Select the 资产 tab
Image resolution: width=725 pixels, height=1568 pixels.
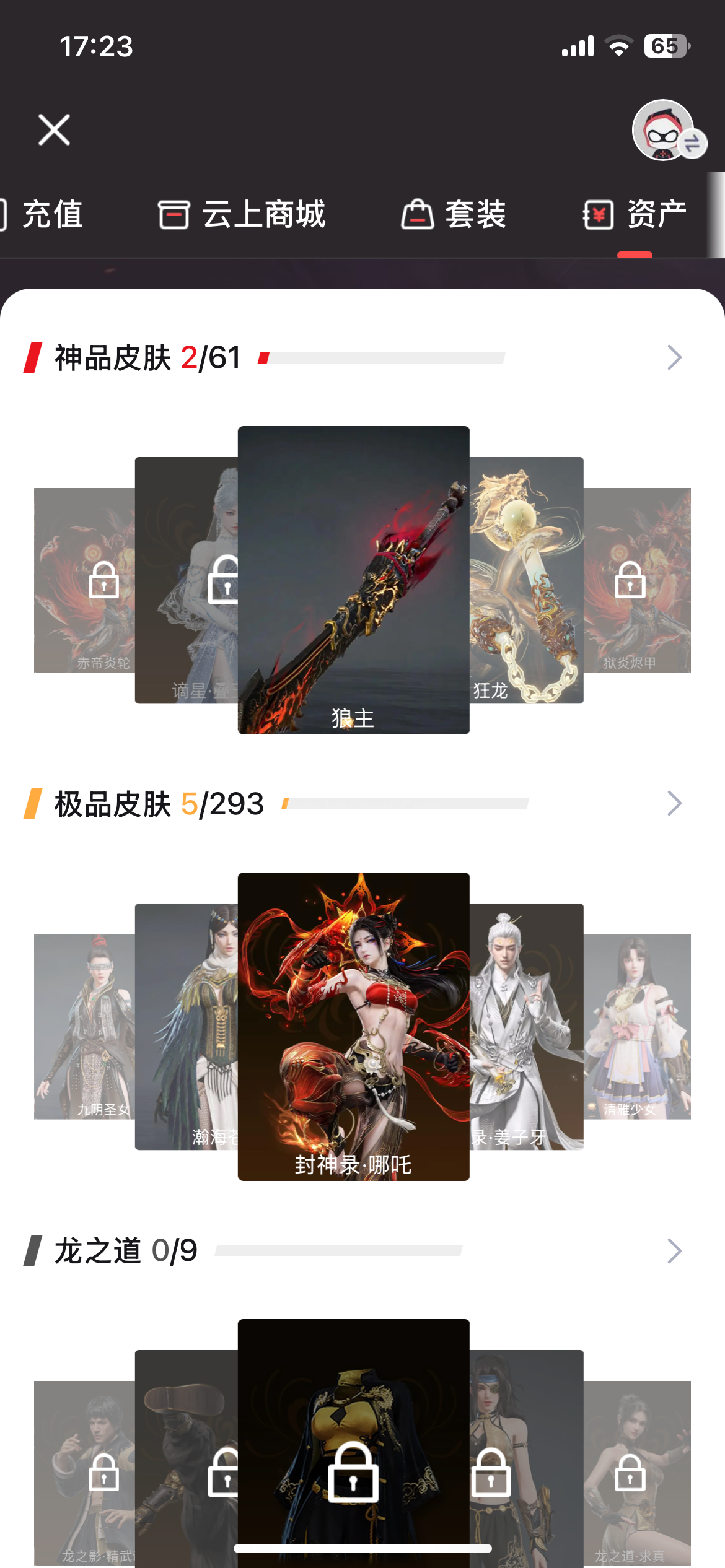click(x=635, y=214)
